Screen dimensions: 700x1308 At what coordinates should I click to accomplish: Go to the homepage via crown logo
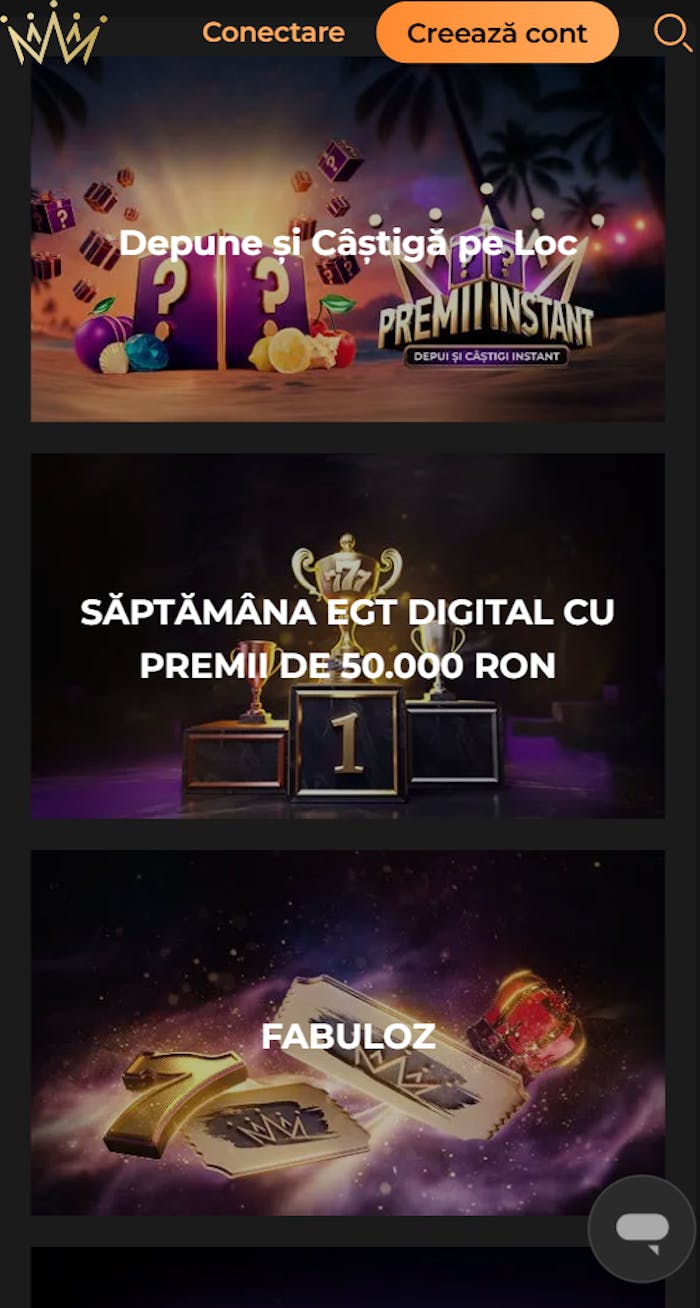53,34
